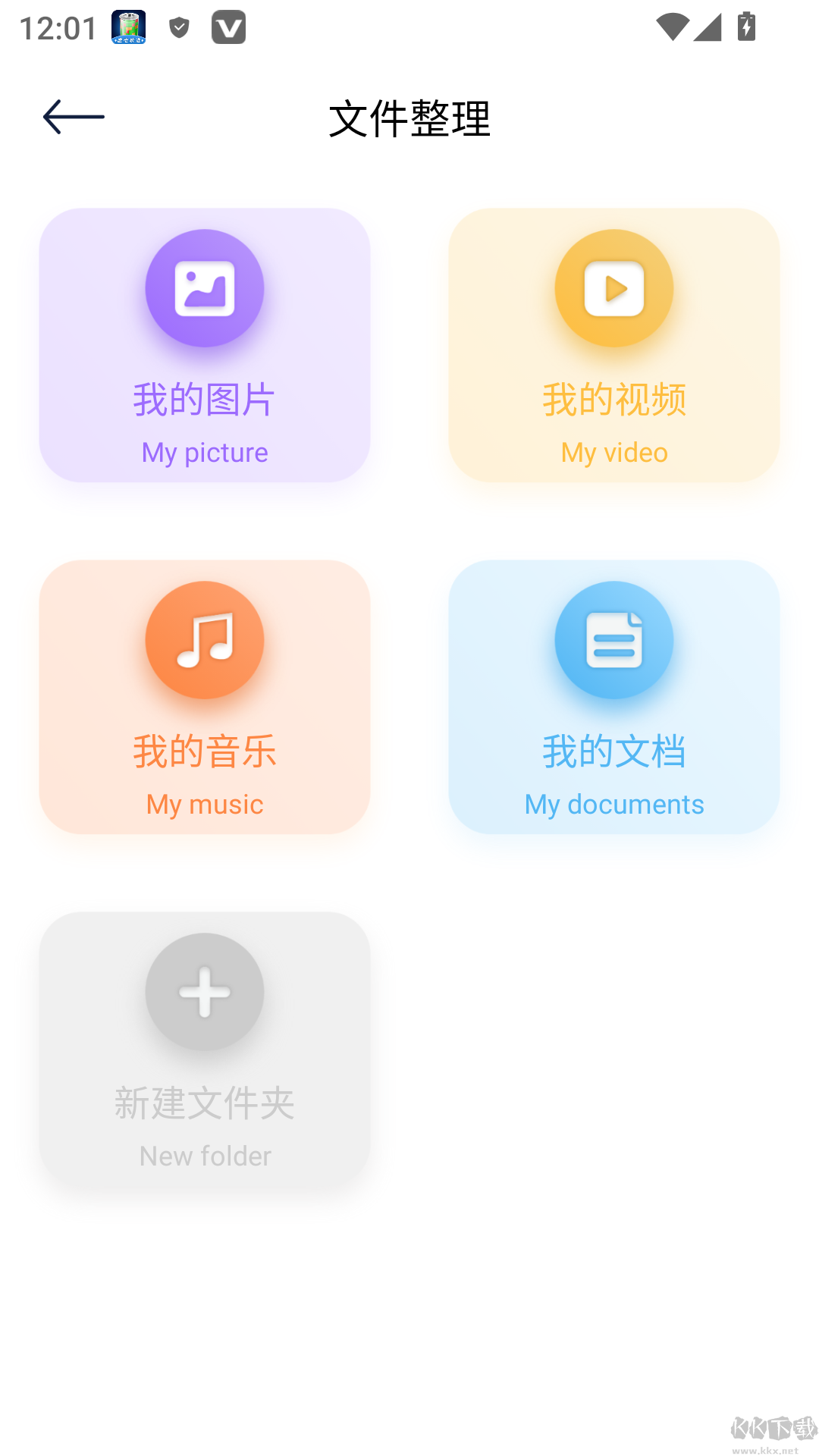
Task: Tap the My documents label text
Action: pos(613,803)
